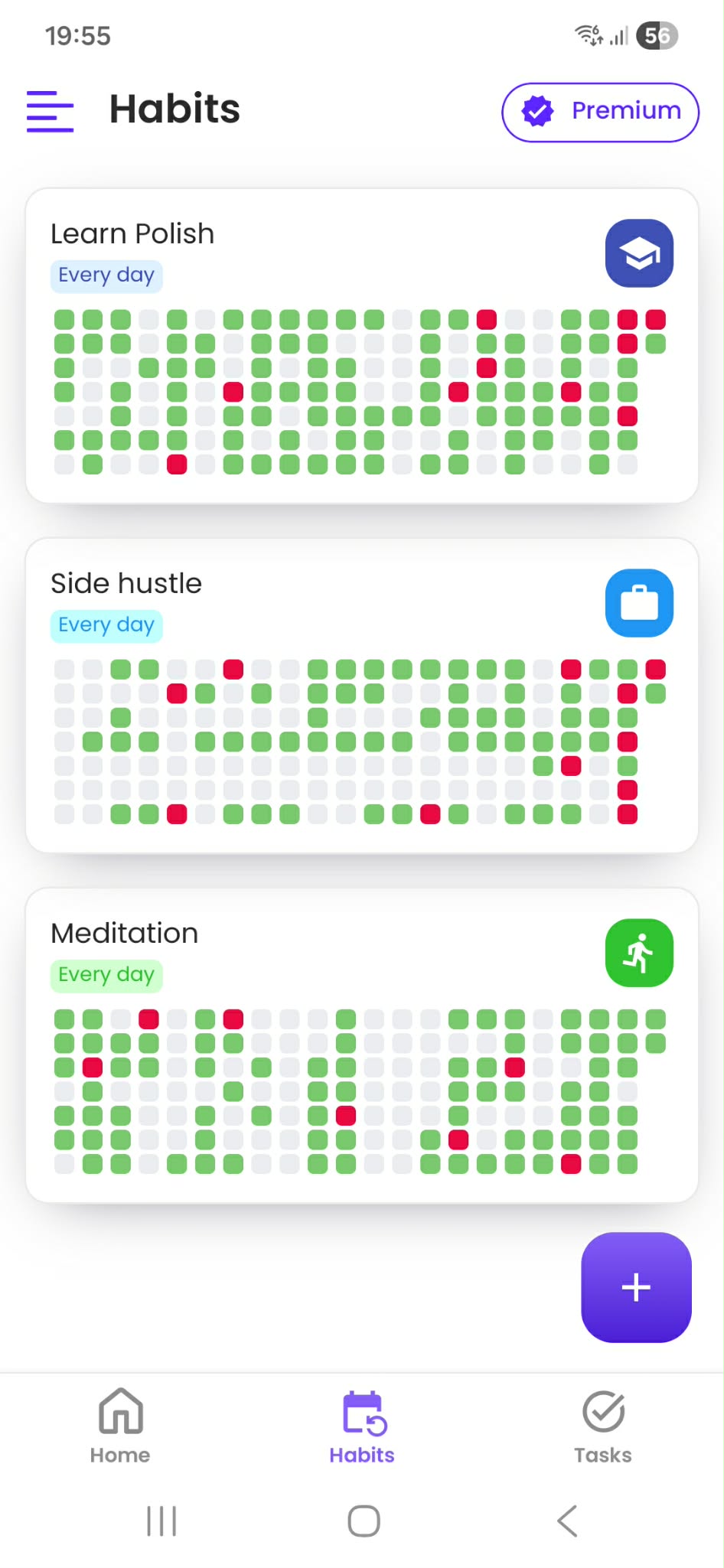Switch to the Home tab
This screenshot has height=1568, width=724.
tap(120, 1425)
